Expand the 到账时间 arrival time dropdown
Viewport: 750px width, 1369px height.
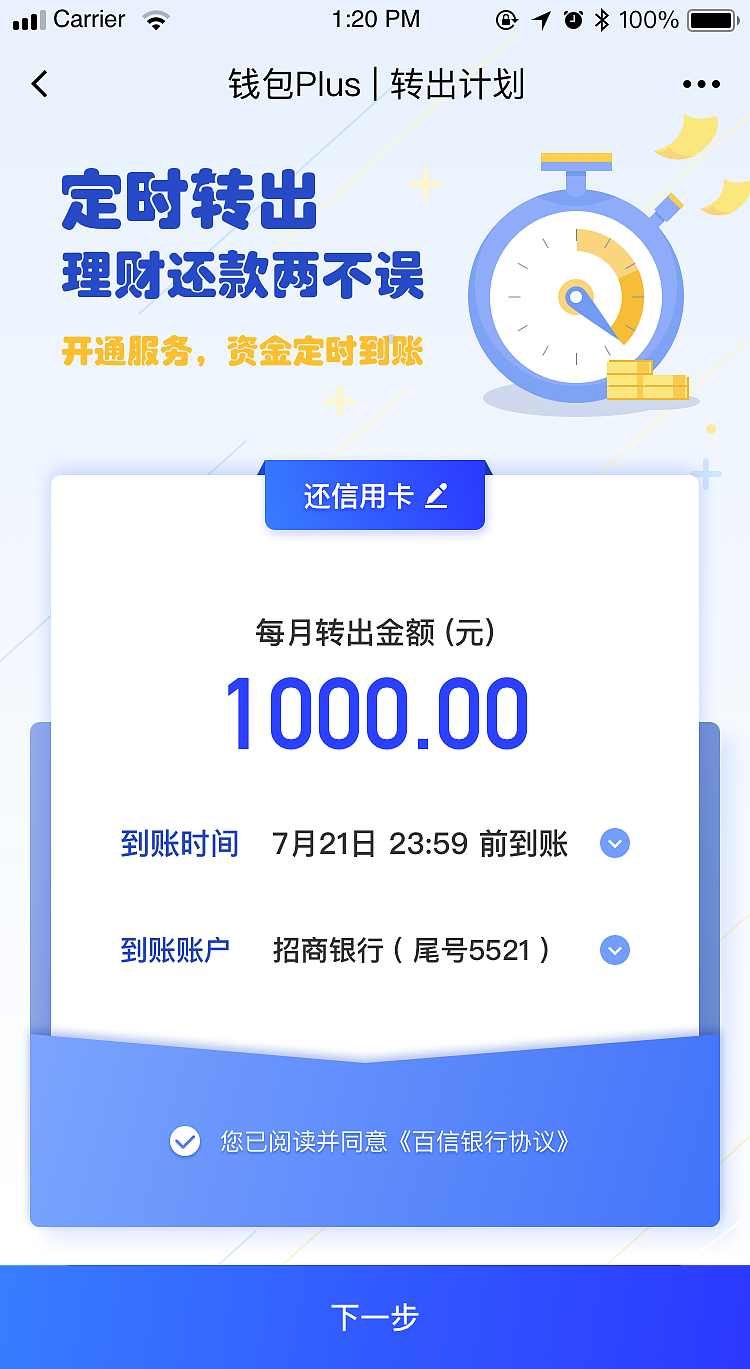tap(614, 843)
